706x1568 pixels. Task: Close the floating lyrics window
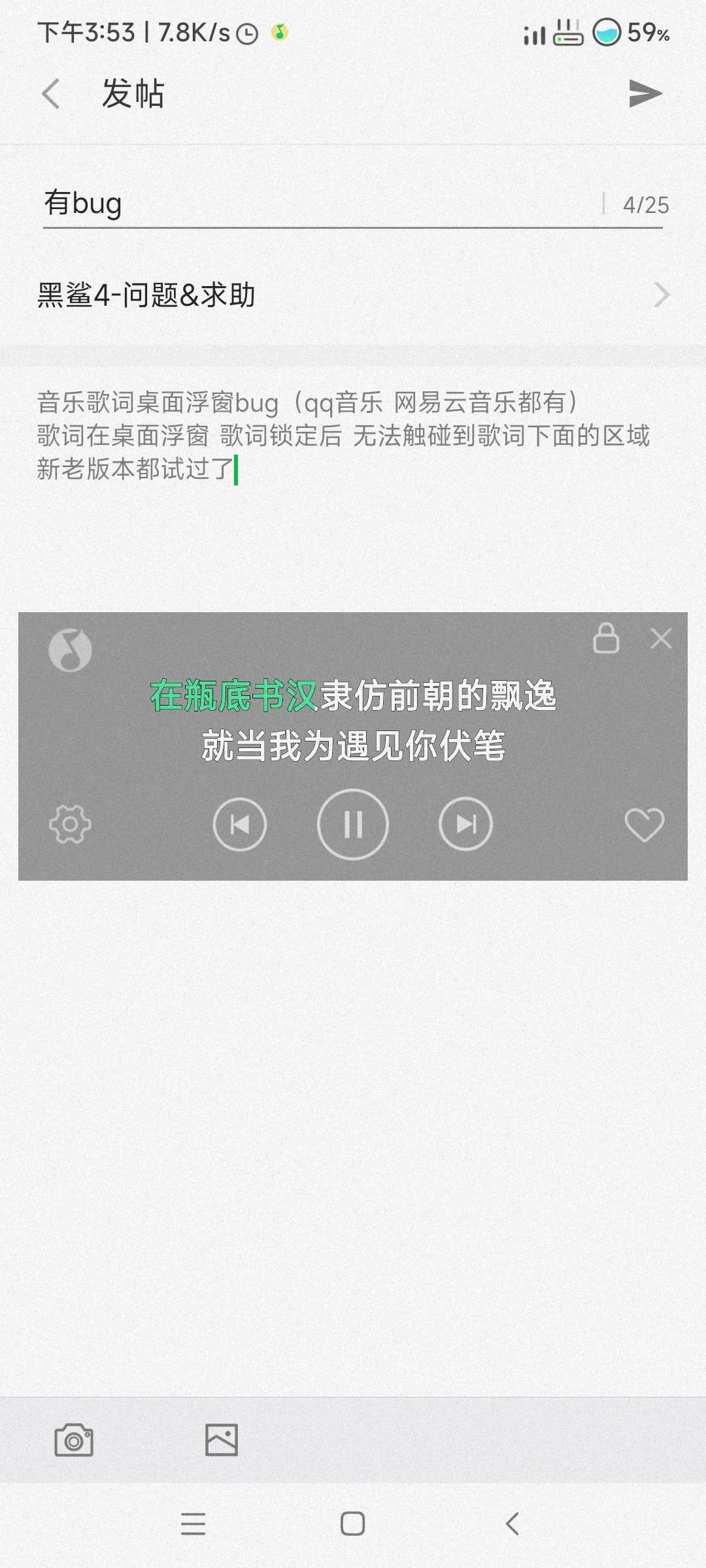(x=662, y=638)
